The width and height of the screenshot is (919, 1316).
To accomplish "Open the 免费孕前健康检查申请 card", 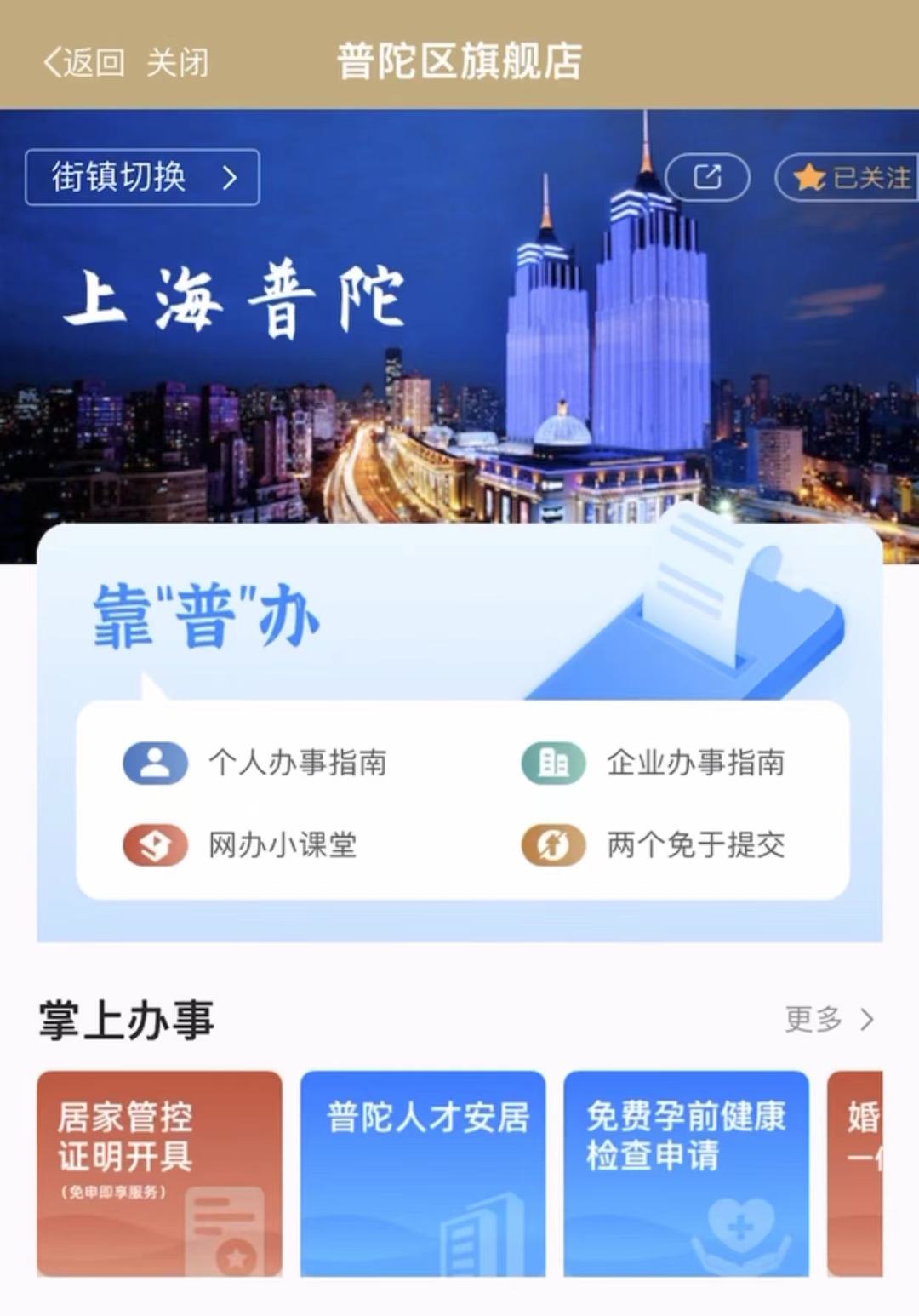I will [686, 1173].
